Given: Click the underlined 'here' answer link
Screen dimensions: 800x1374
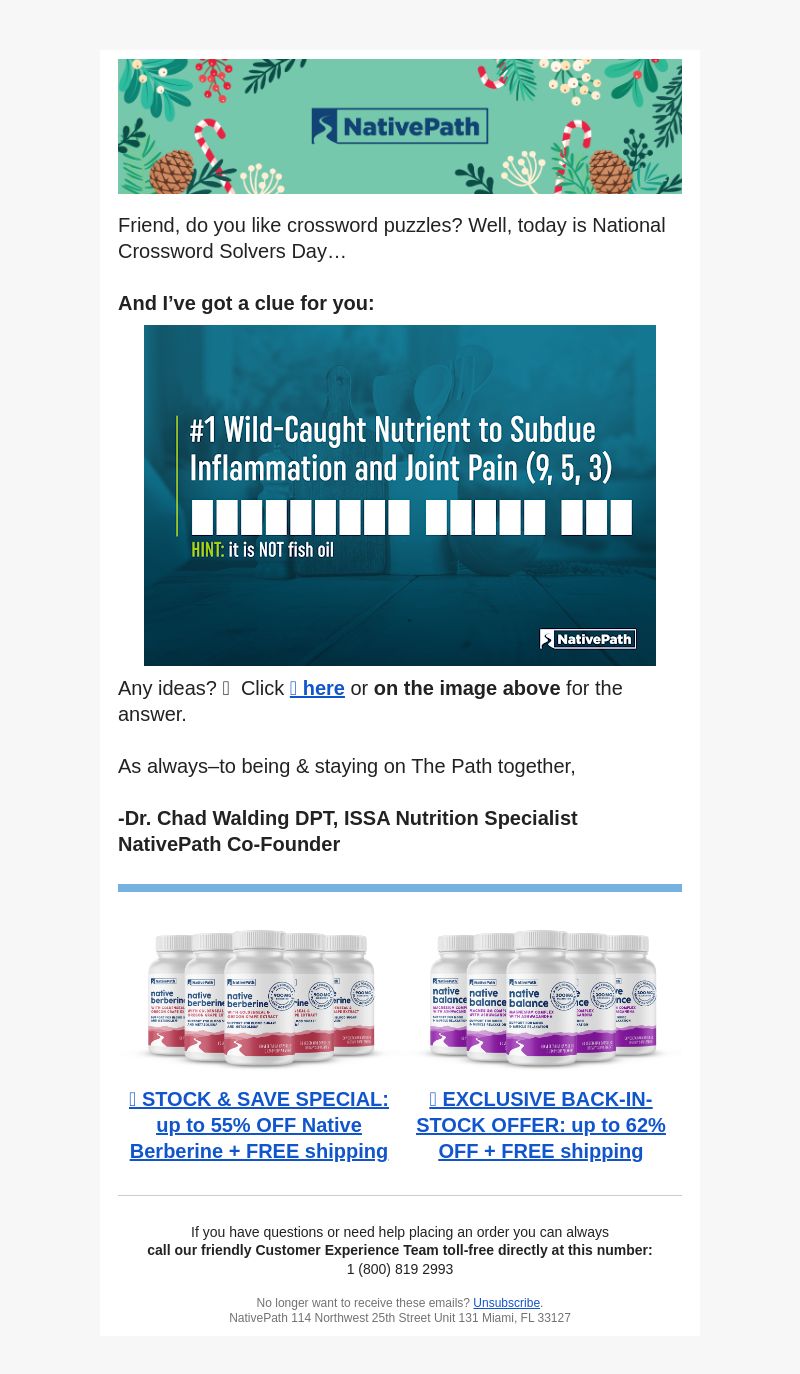Looking at the screenshot, I should (x=317, y=688).
